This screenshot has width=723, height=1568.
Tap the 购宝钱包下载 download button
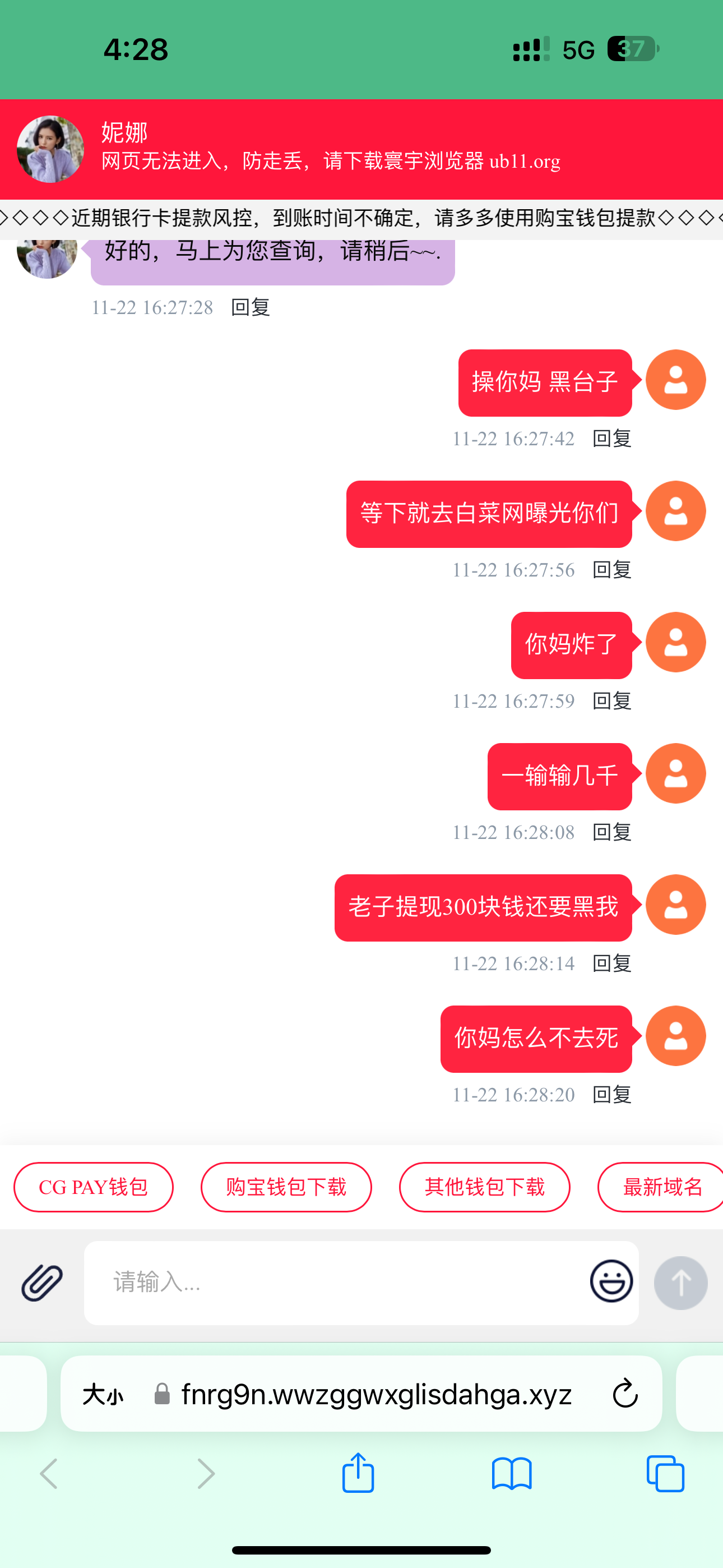coord(286,1187)
